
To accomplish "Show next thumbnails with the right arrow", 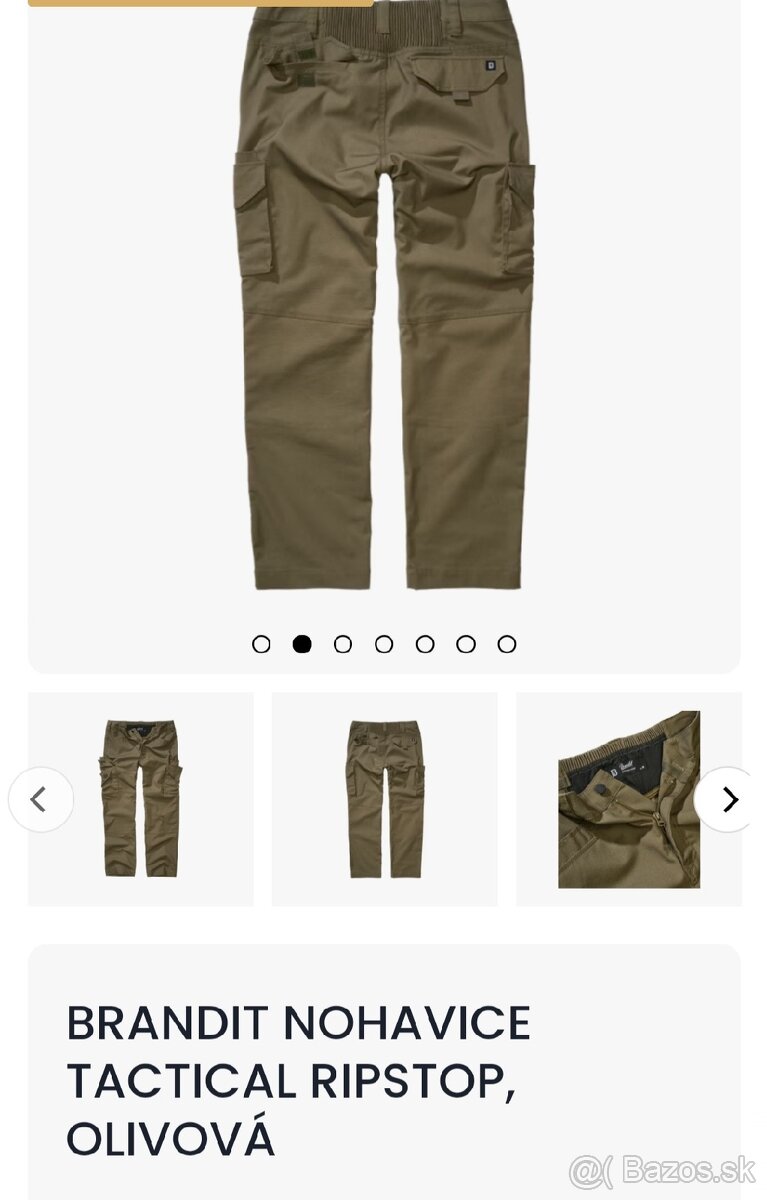I will click(x=729, y=799).
